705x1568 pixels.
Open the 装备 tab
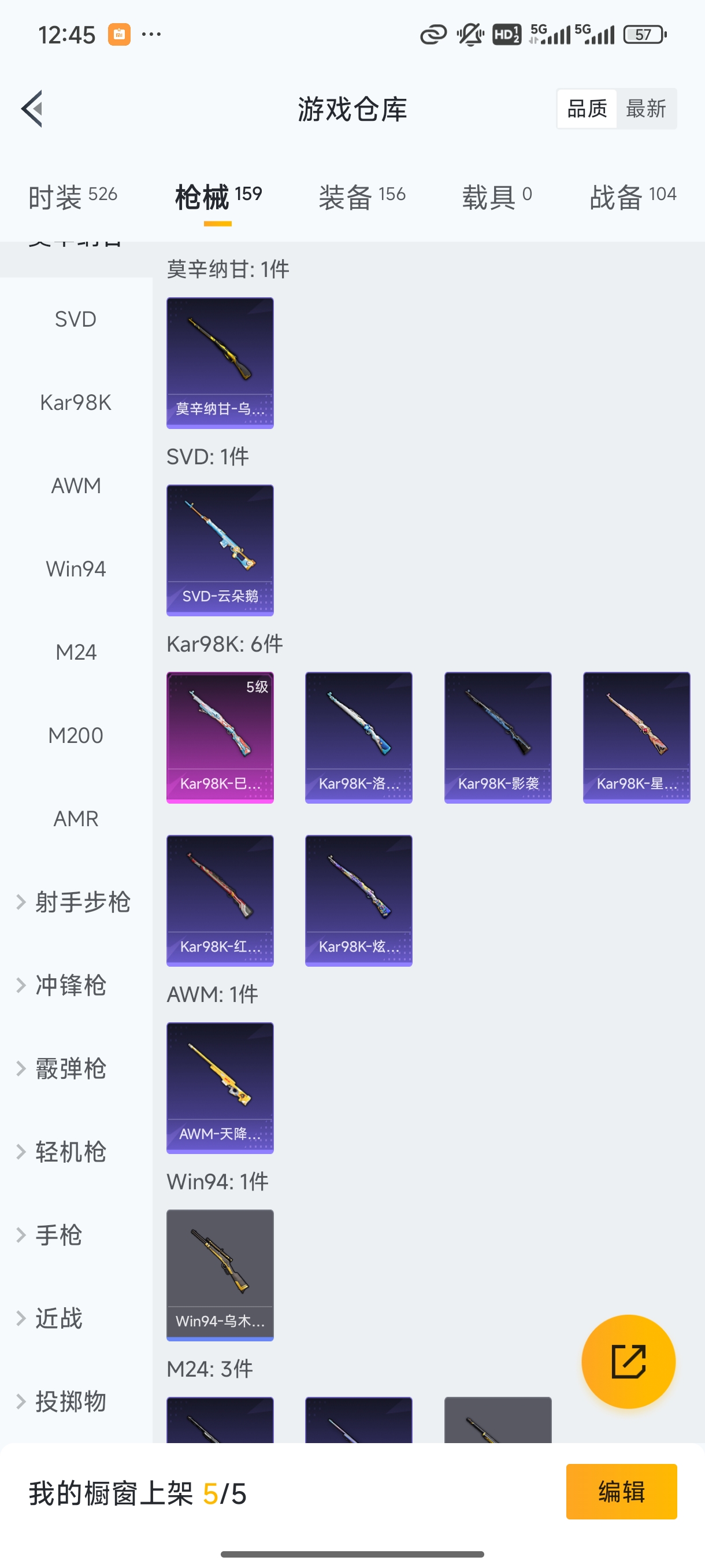pos(347,196)
